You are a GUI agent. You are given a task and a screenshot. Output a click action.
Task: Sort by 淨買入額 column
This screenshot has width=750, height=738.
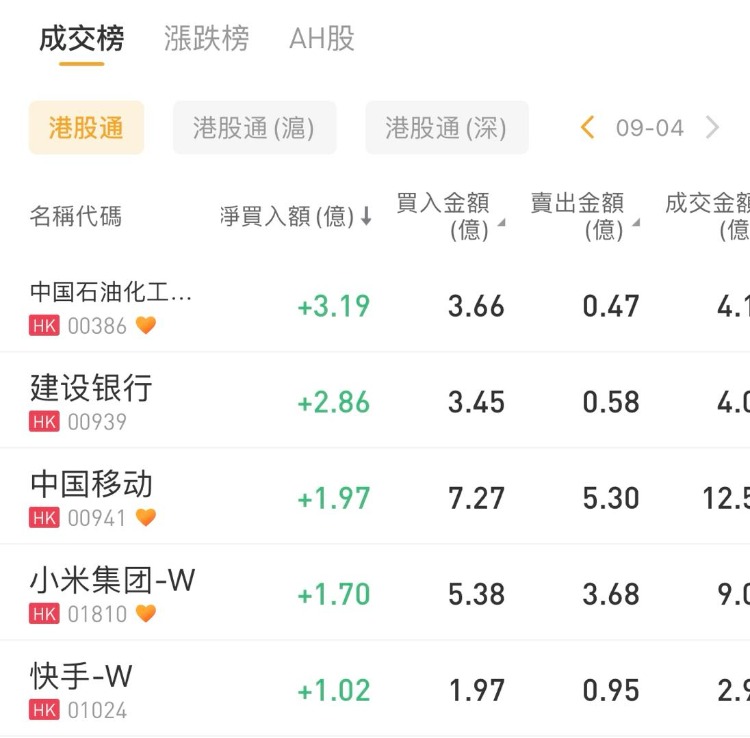tap(296, 216)
